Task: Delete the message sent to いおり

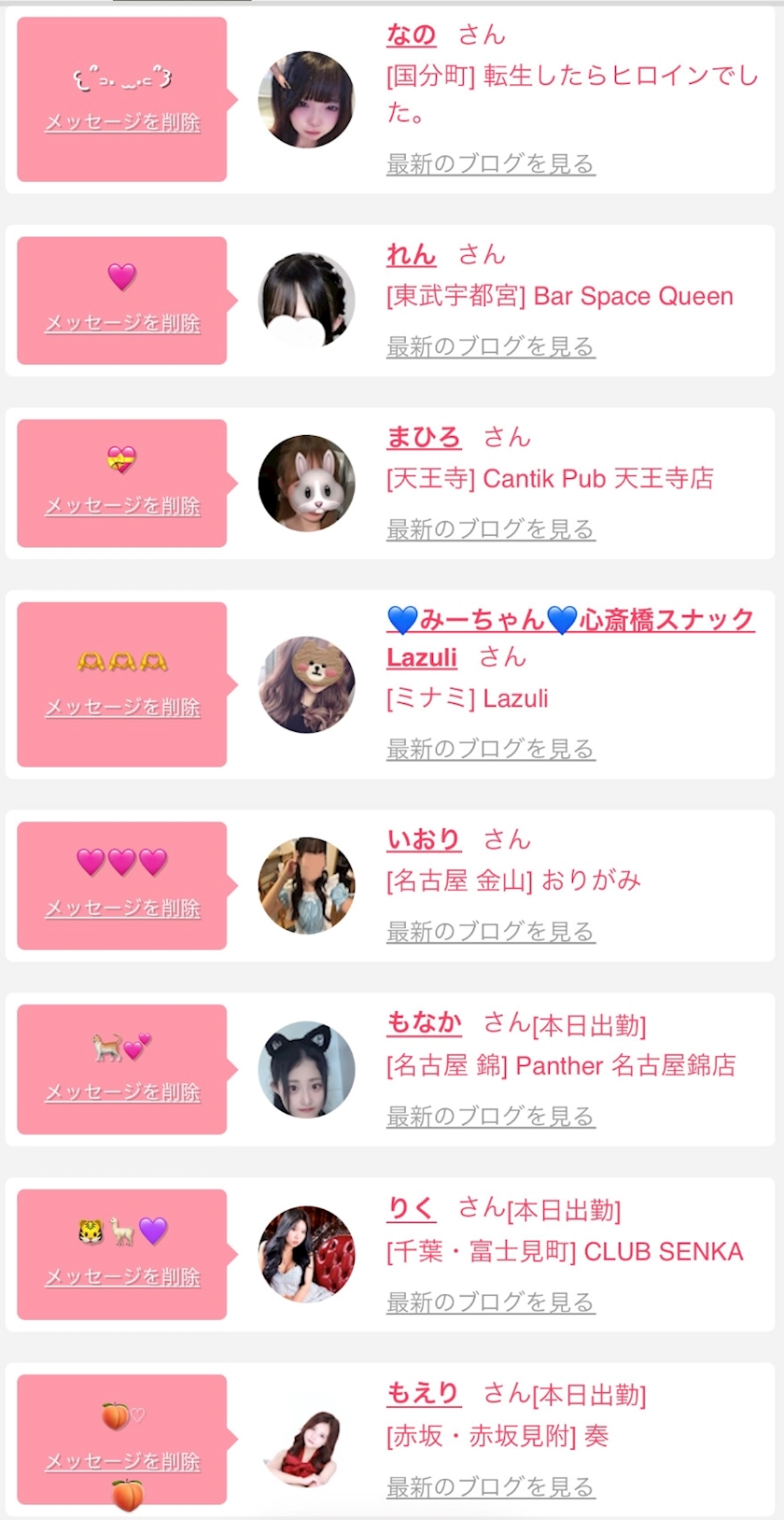Action: pyautogui.click(x=122, y=908)
